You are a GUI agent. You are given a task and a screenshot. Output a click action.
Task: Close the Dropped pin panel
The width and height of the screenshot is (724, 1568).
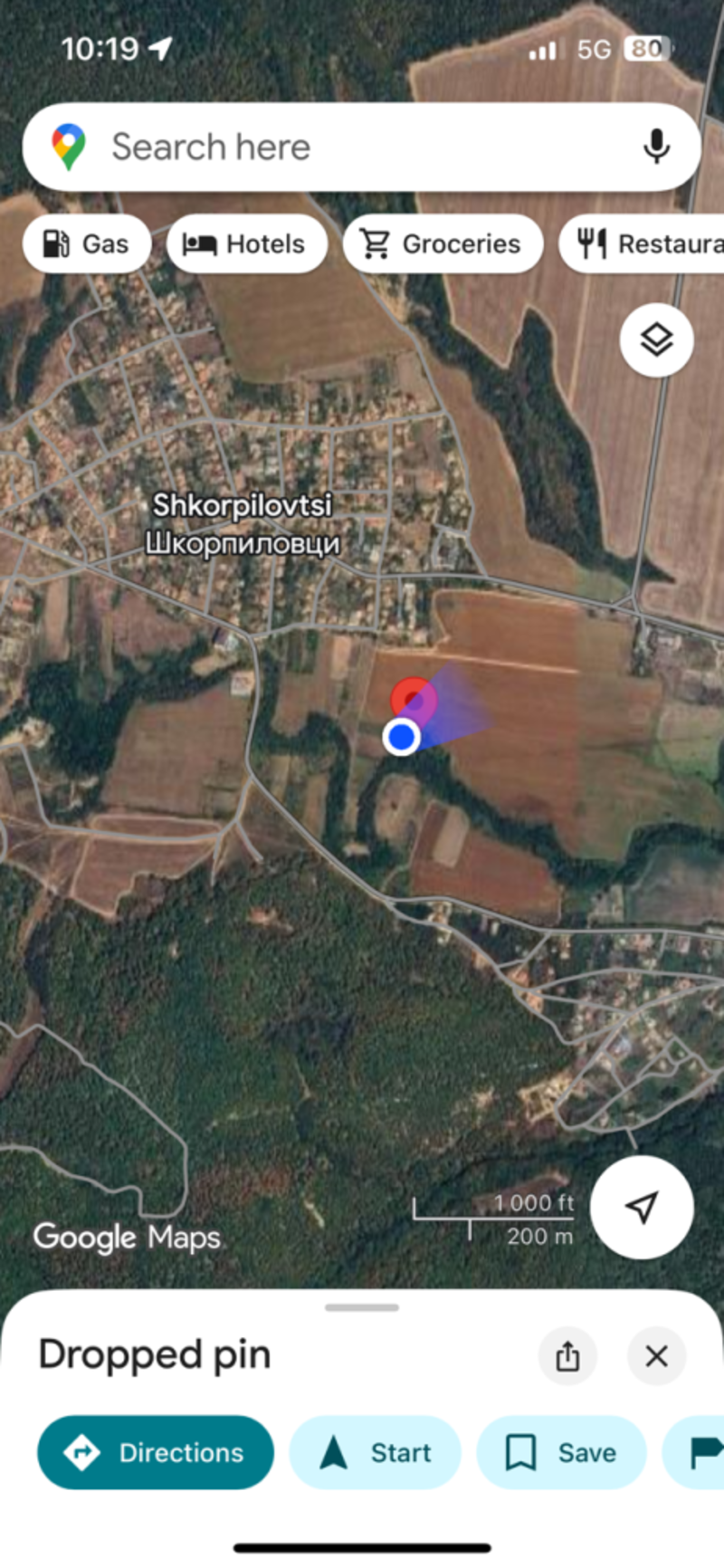[656, 1356]
